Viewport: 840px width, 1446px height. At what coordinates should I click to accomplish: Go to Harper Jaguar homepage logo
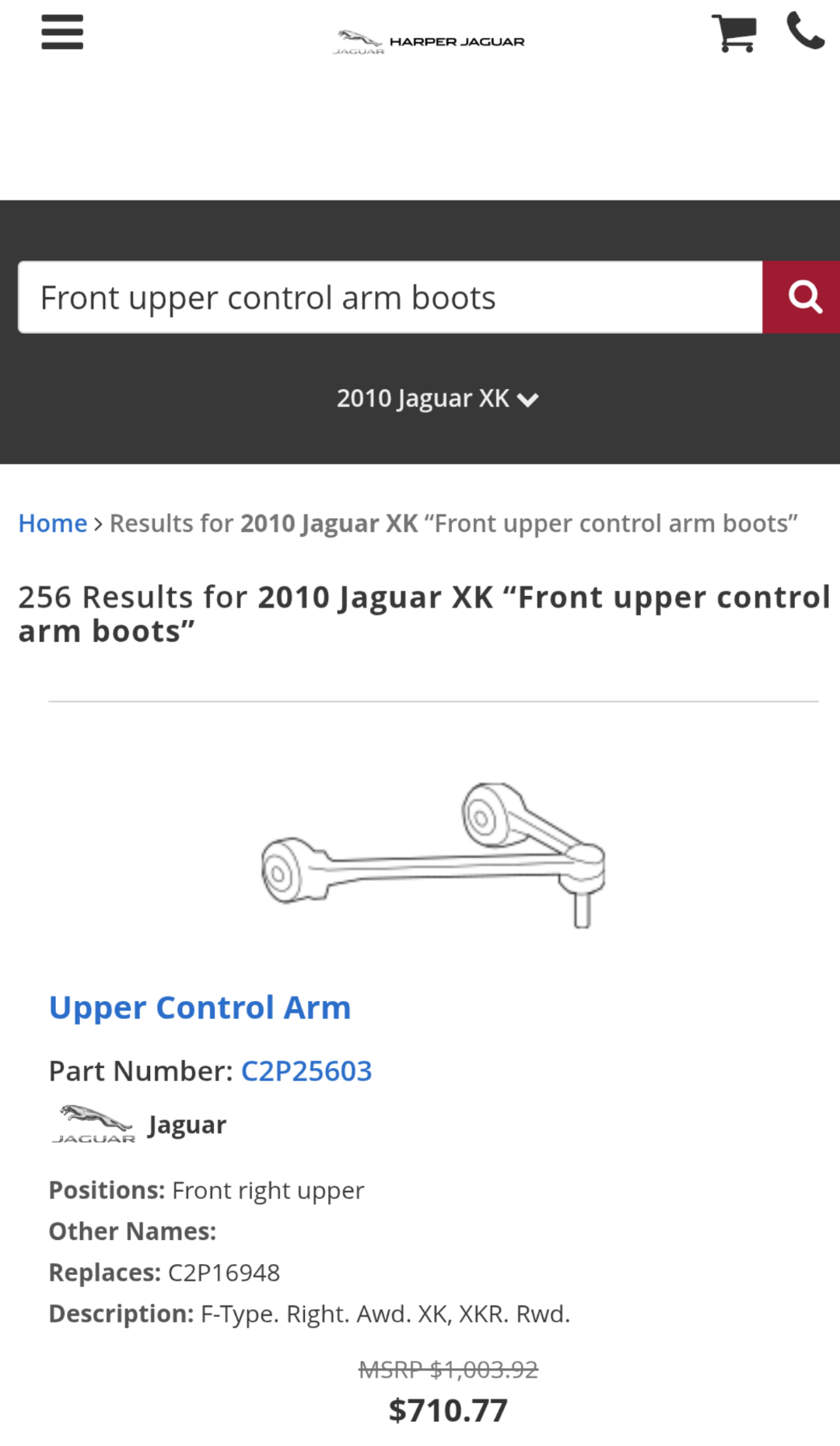429,41
